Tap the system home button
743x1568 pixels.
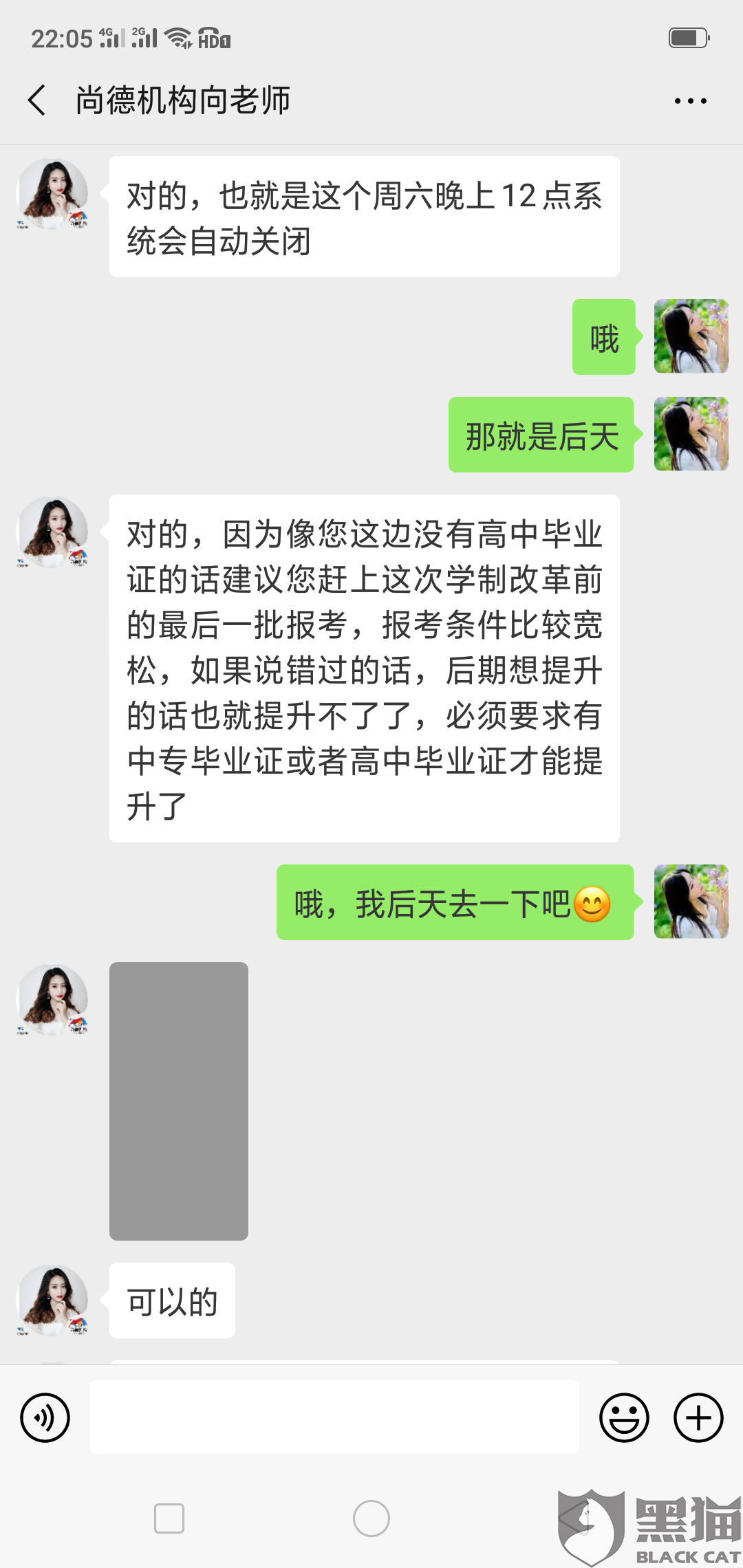point(371,1518)
